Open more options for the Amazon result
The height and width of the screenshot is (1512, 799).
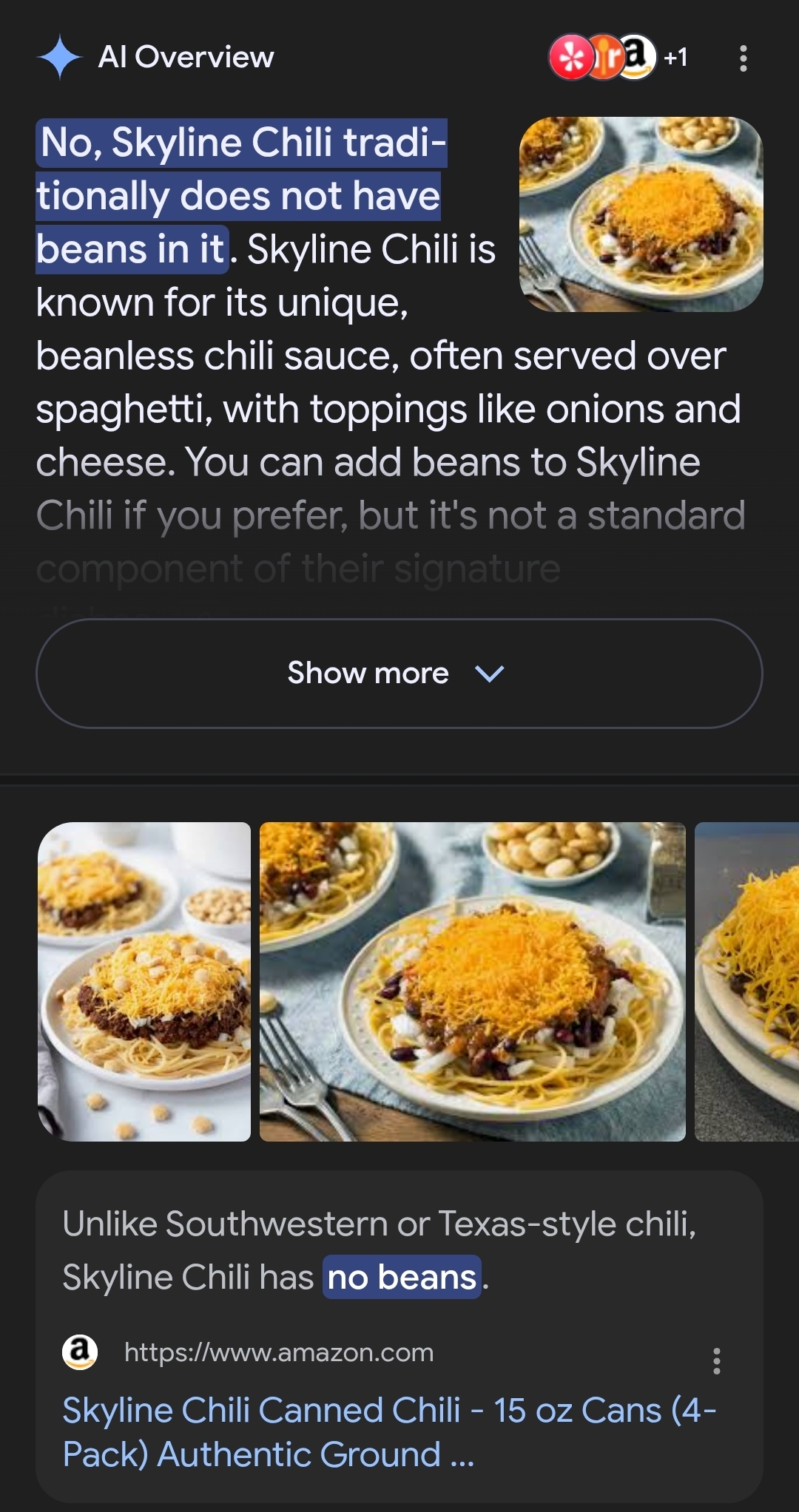(716, 1360)
